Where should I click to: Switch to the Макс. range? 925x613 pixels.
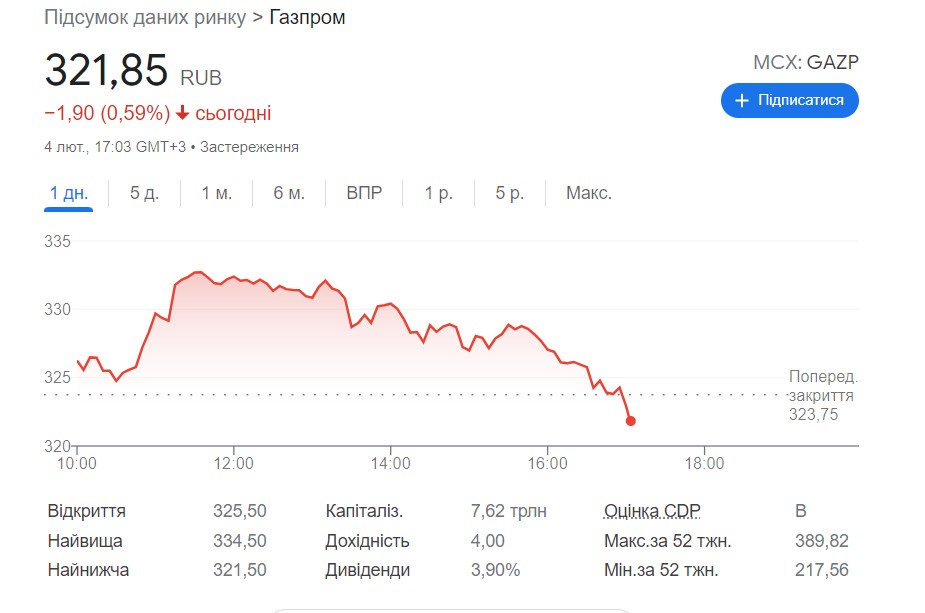coord(588,193)
